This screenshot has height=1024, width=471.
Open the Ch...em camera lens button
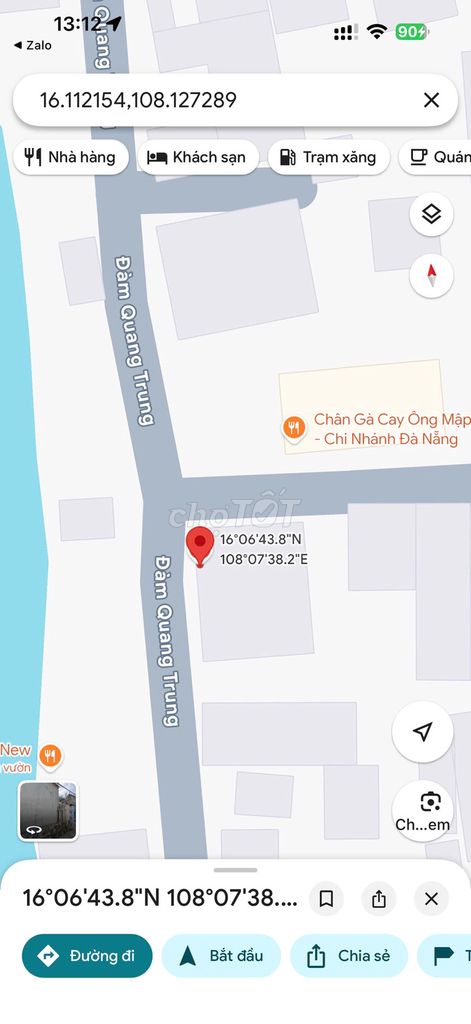[423, 812]
